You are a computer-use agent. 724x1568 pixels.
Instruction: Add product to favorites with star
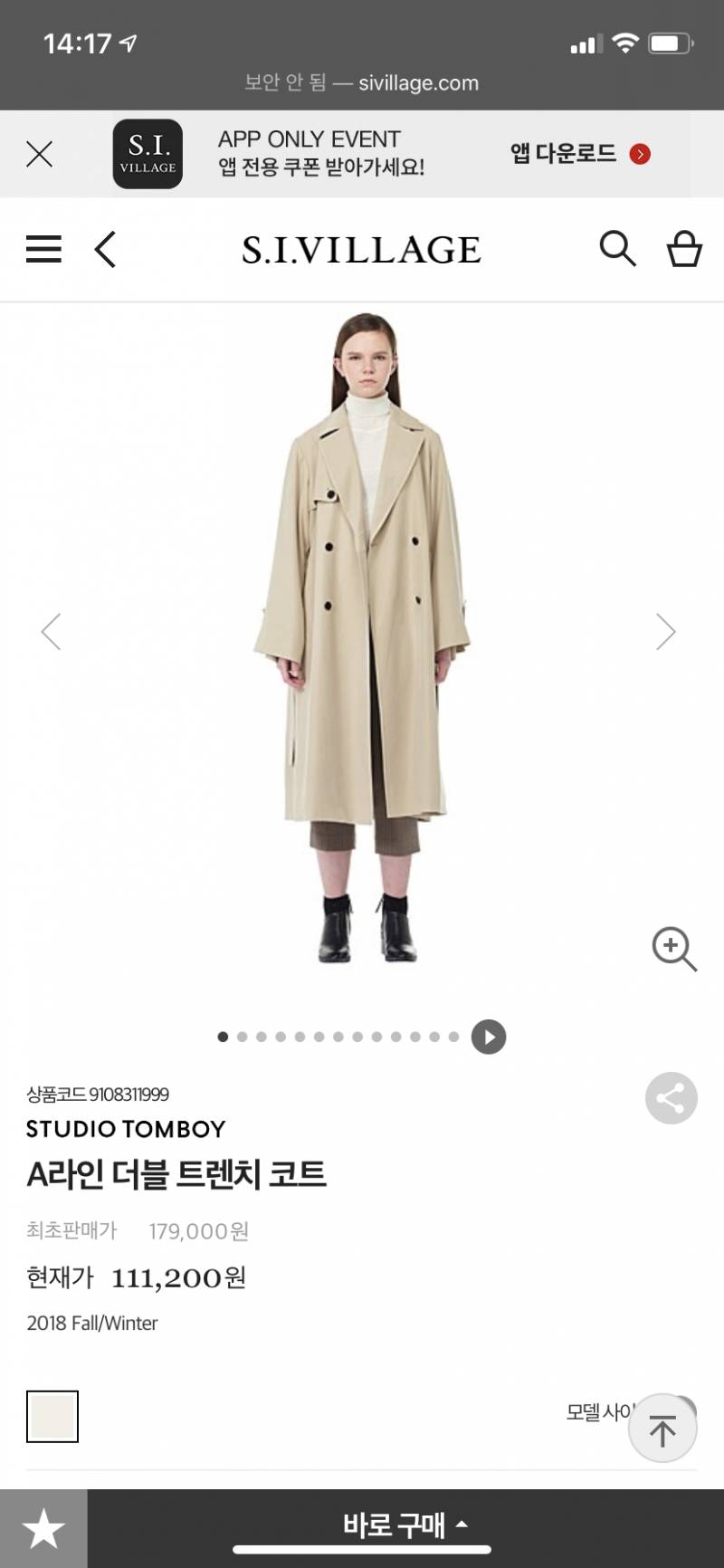coord(43,1529)
